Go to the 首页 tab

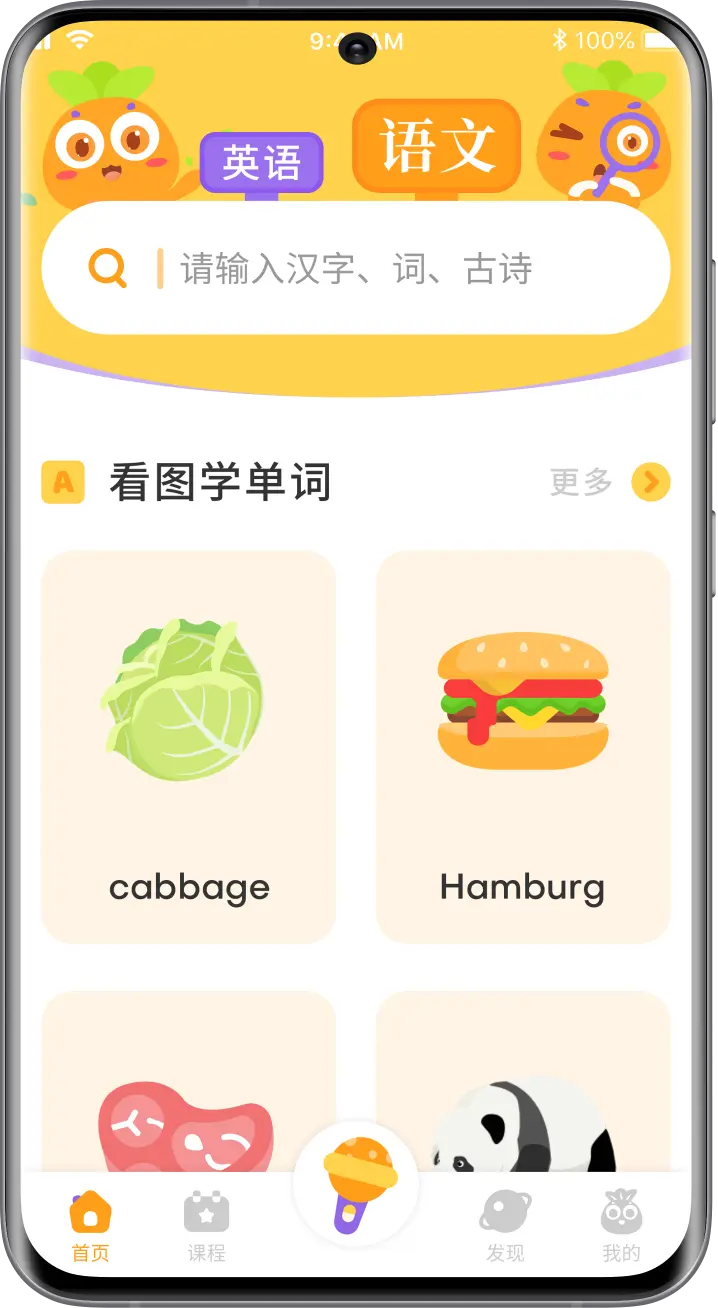(90, 1227)
